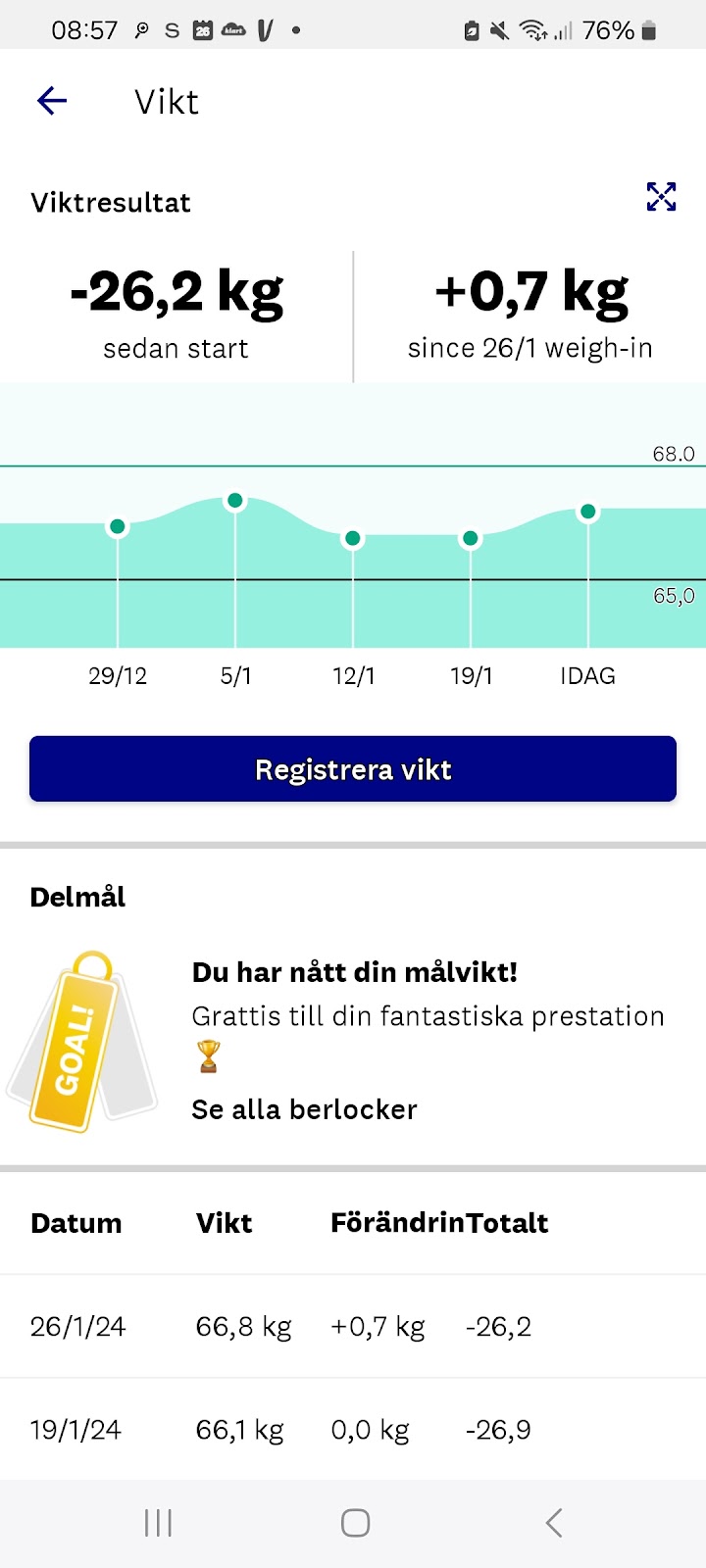Image resolution: width=706 pixels, height=1568 pixels.
Task: Go back using the top-left arrow
Action: coord(52,100)
